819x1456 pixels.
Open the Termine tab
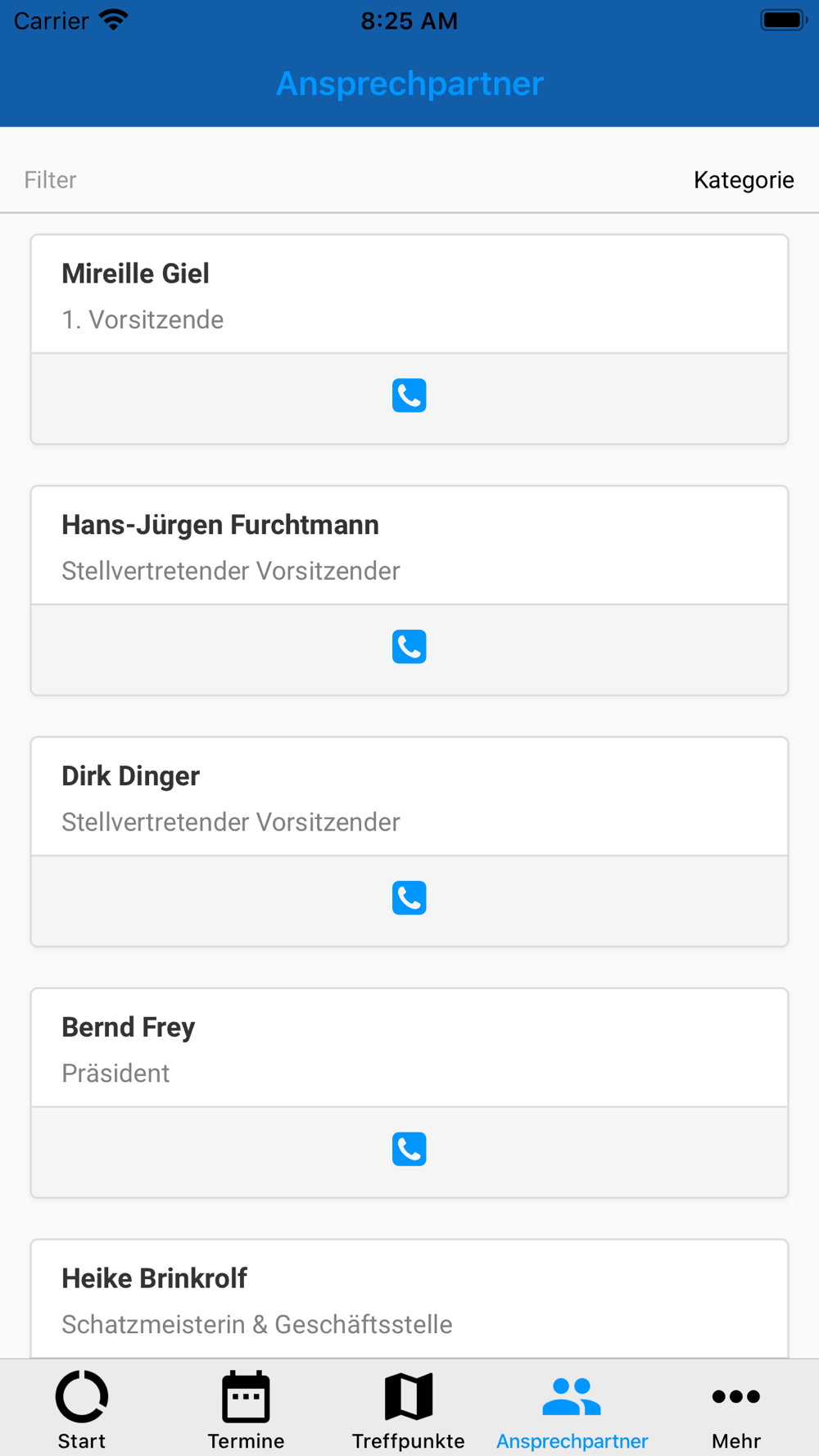pos(246,1410)
